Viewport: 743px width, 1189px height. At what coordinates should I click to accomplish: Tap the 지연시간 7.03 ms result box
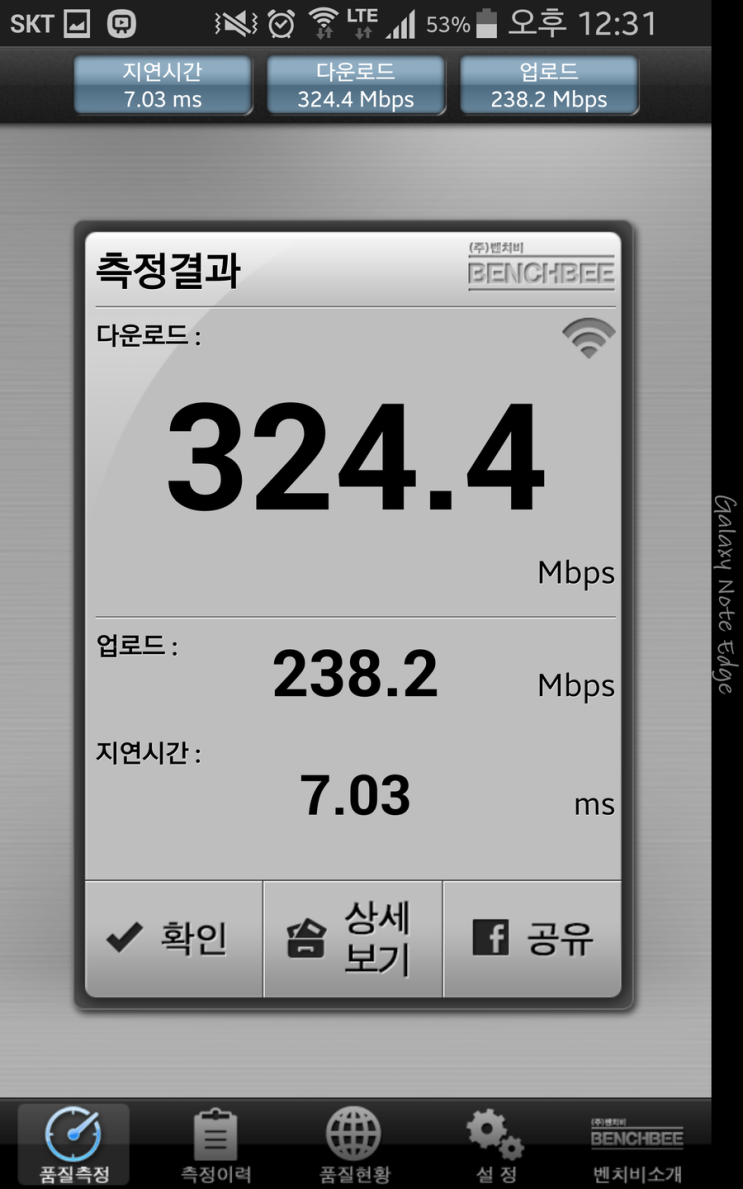(x=163, y=85)
